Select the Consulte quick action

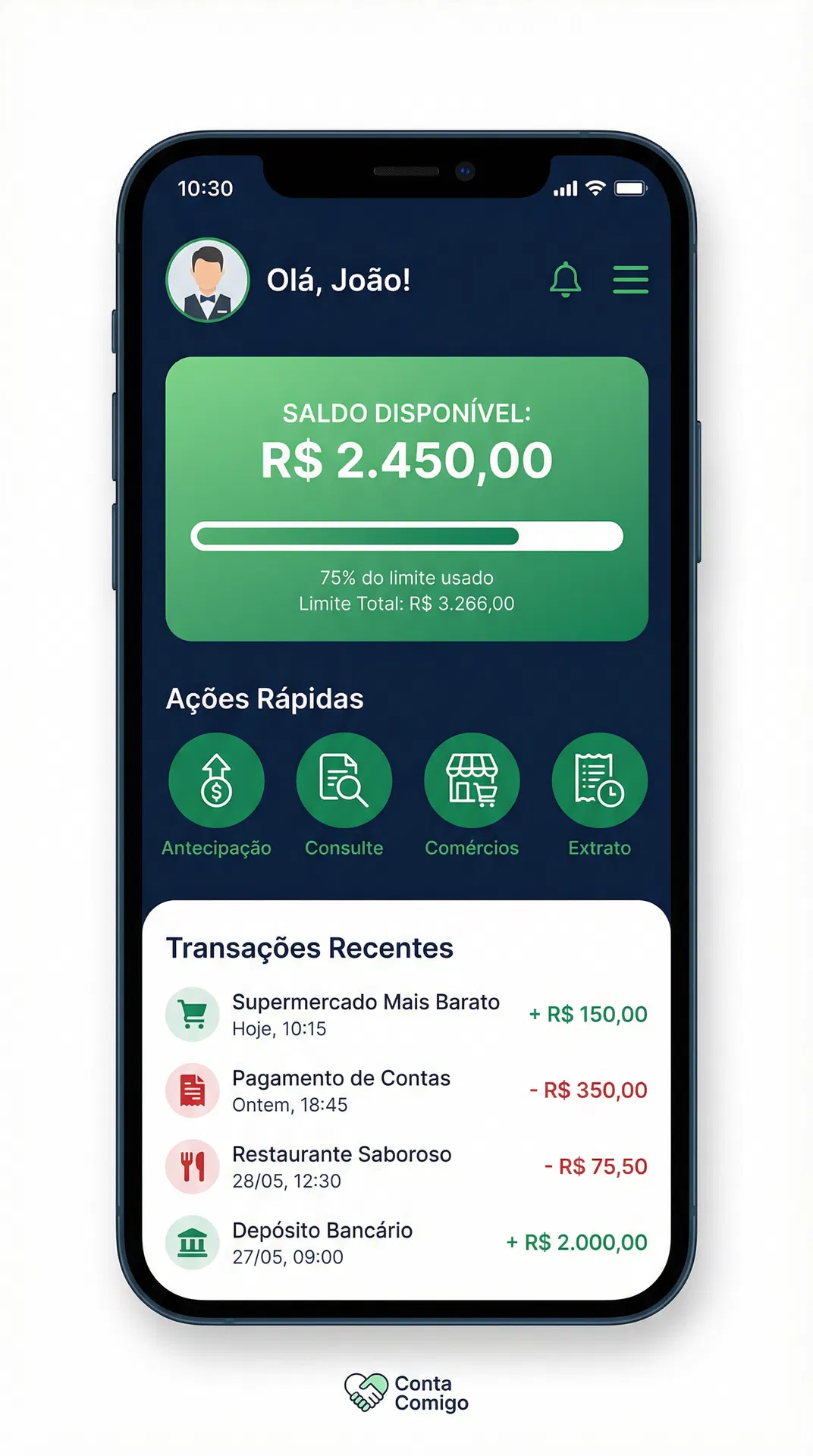pos(344,780)
